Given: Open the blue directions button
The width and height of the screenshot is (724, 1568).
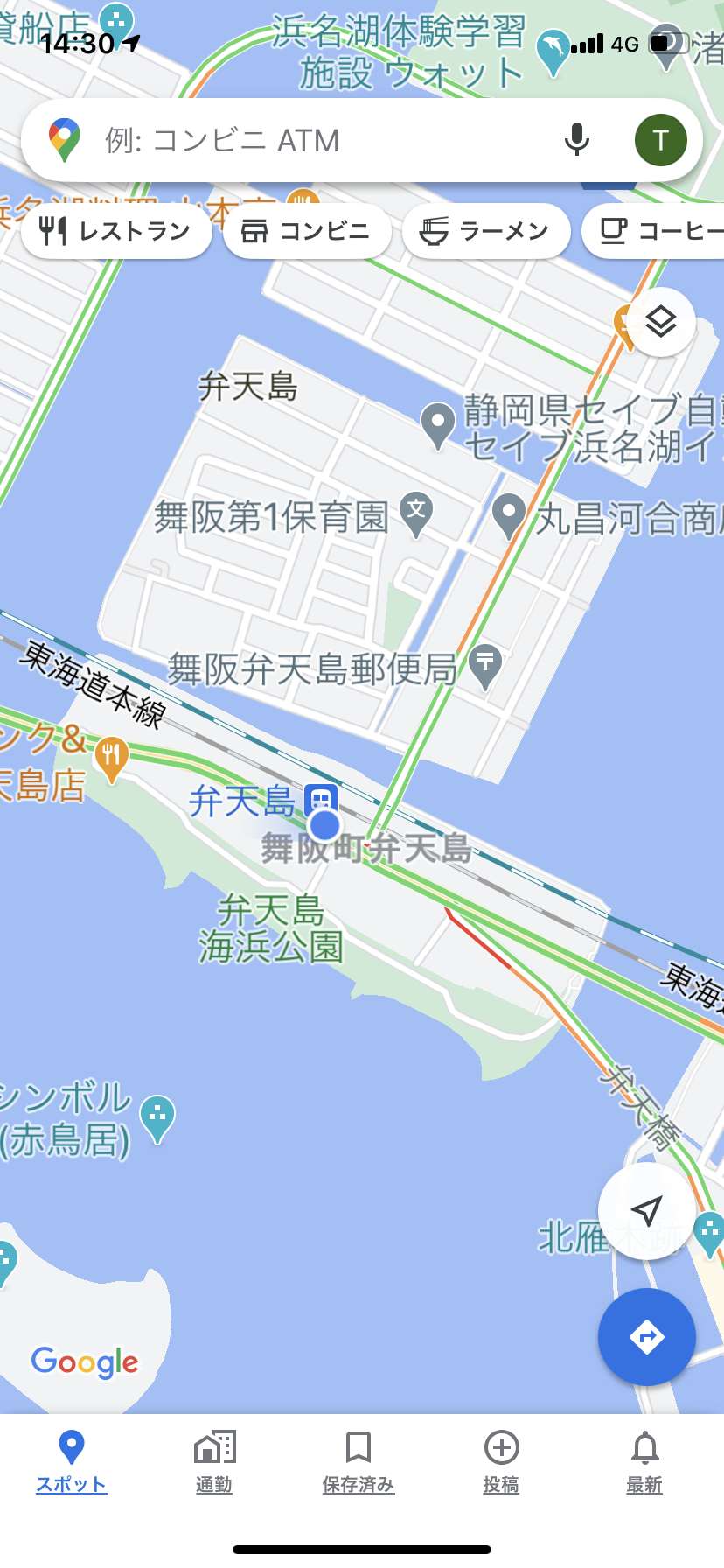Looking at the screenshot, I should click(x=646, y=1336).
